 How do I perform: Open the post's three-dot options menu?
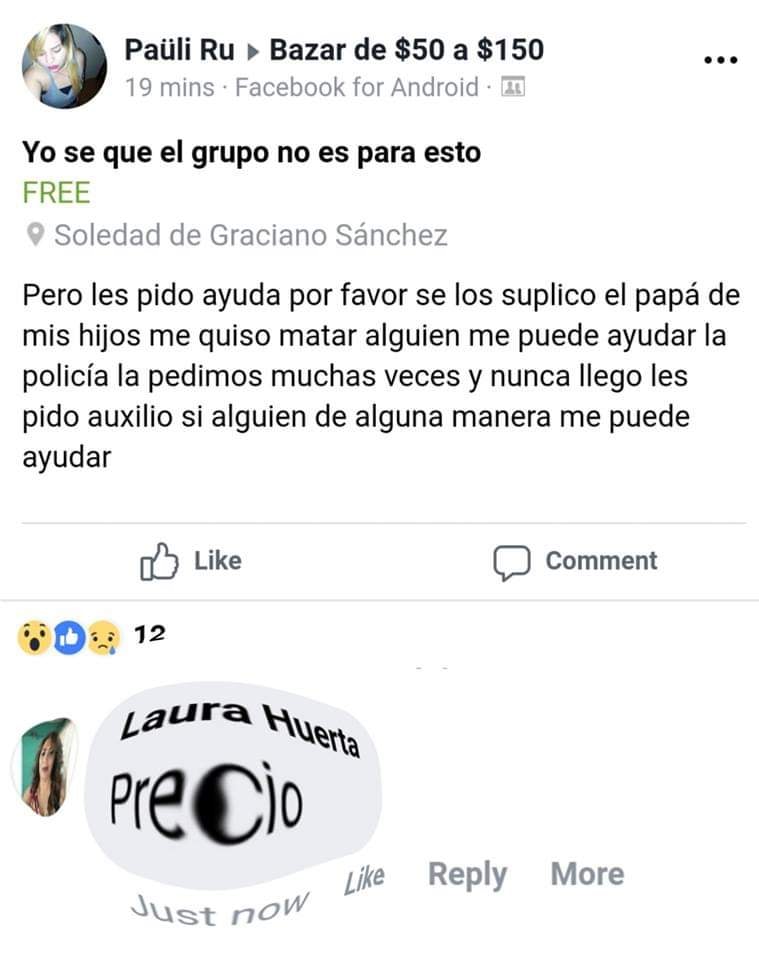[719, 60]
